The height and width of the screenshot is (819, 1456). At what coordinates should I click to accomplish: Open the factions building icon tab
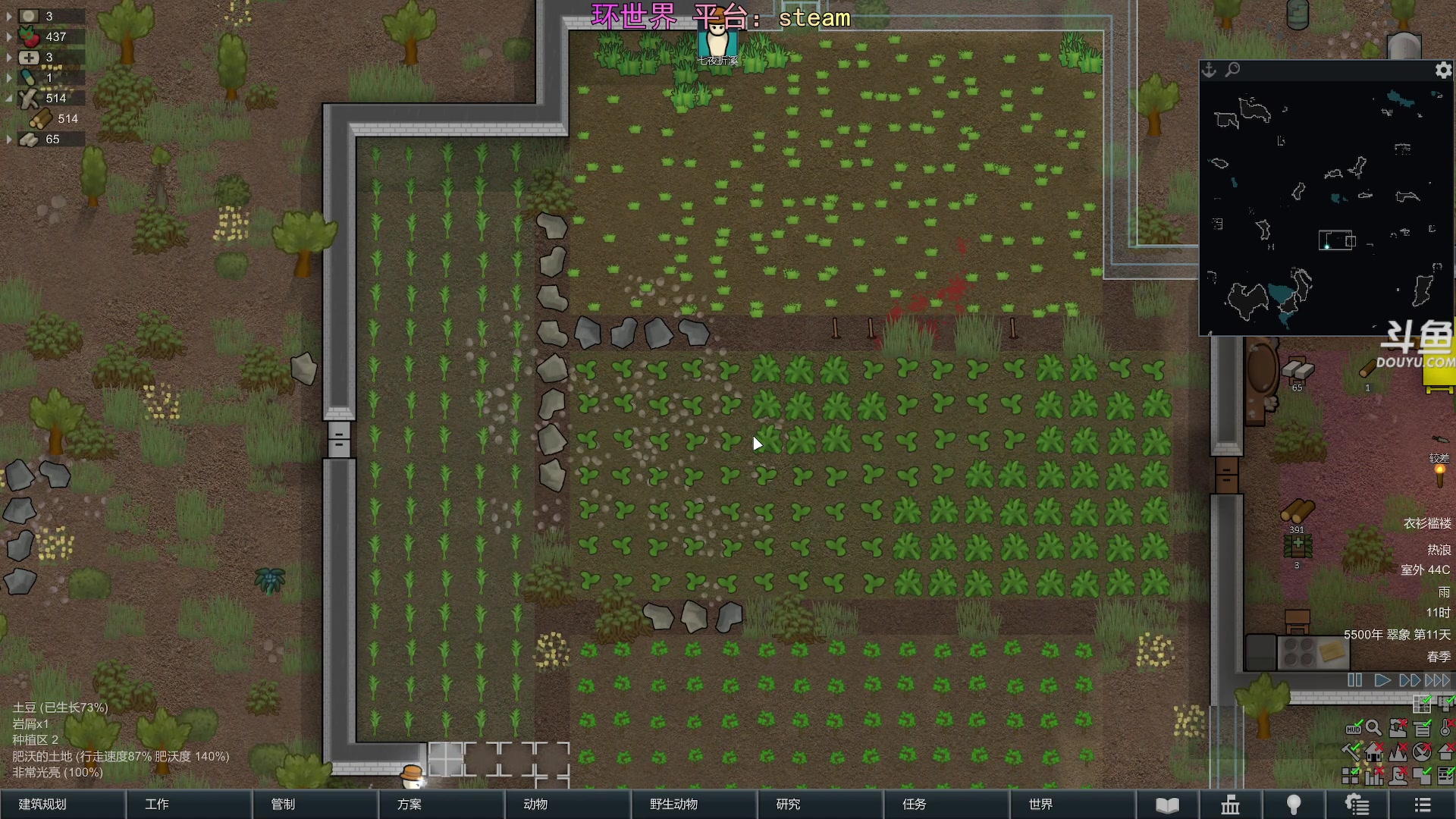(x=1230, y=805)
